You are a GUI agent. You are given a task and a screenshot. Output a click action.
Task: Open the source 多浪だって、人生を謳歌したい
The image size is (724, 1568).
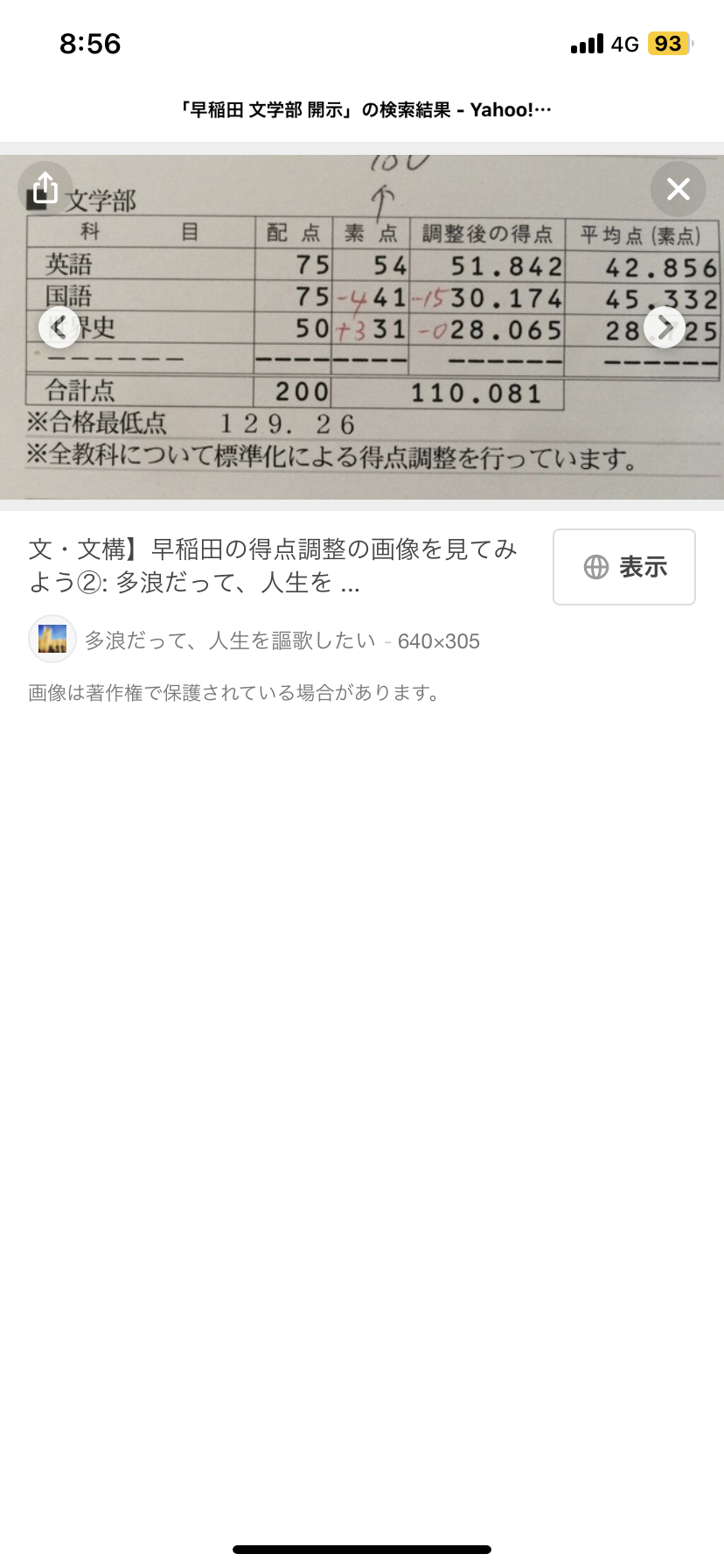[x=229, y=640]
